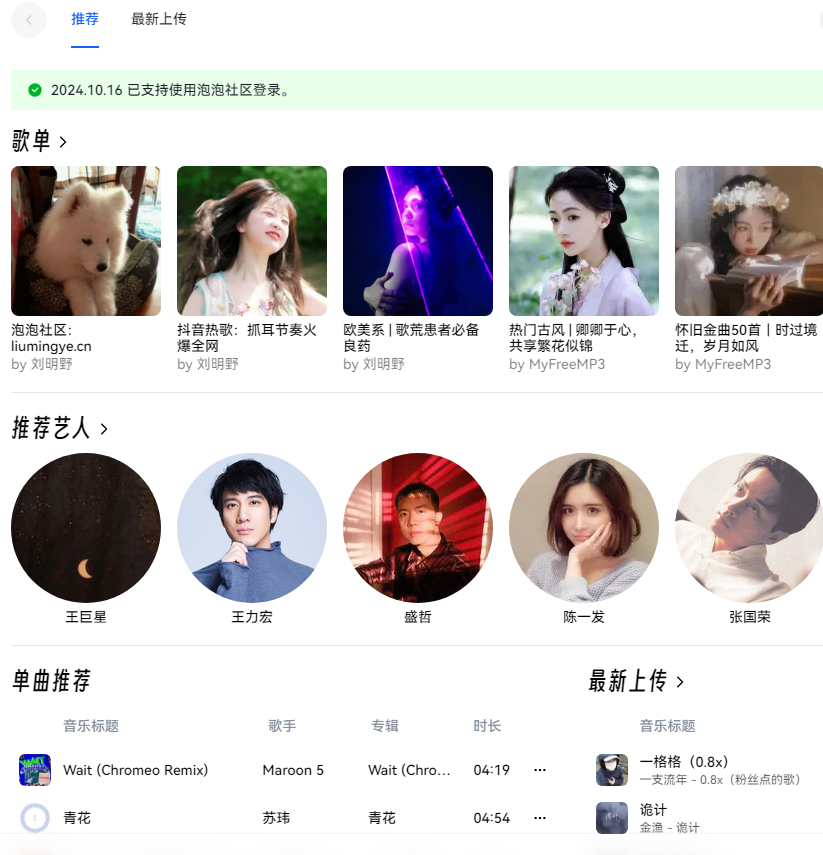823x855 pixels.
Task: Open playlist 热门古风 | 卿卿于心
Action: click(x=584, y=241)
